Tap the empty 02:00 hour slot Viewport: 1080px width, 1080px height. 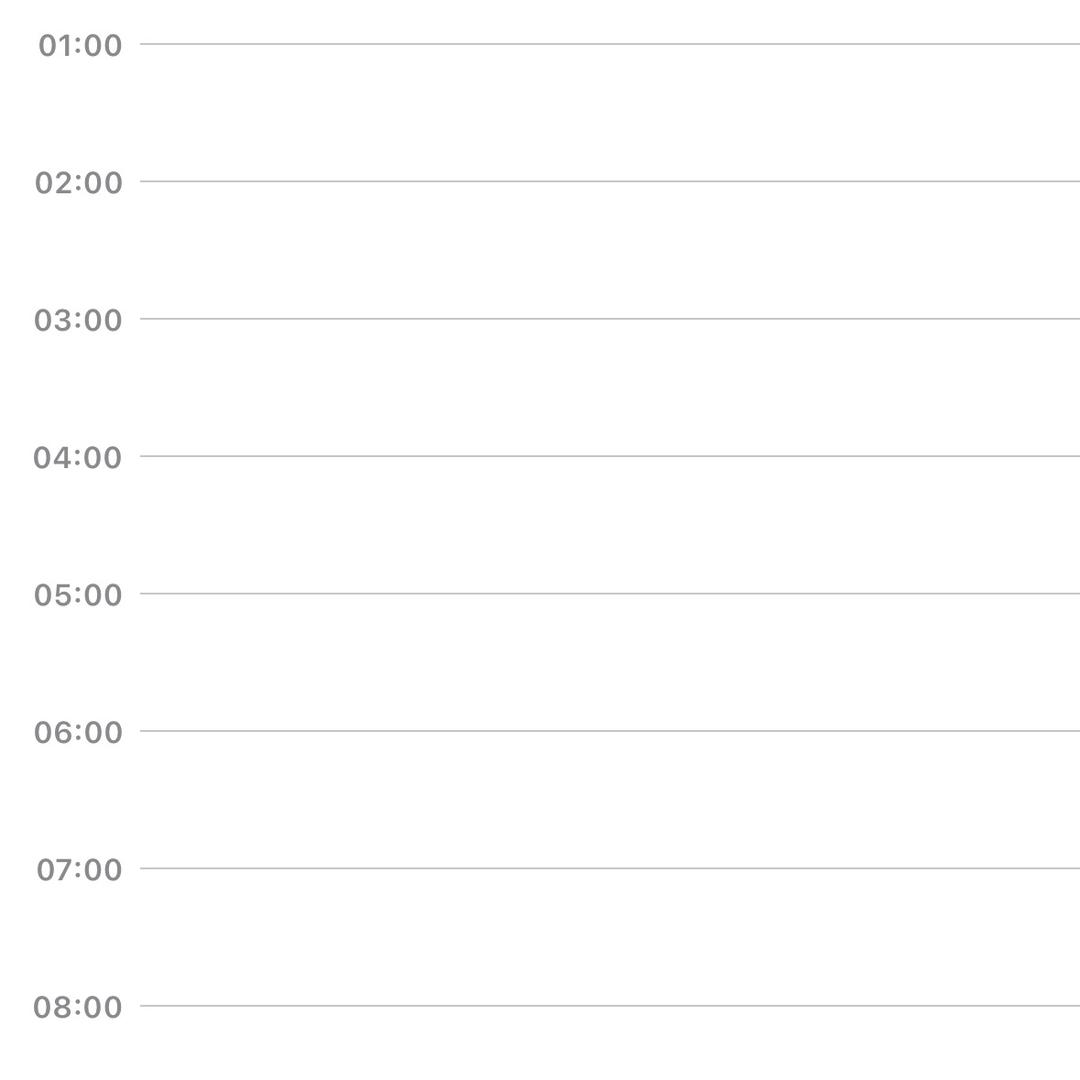[x=610, y=250]
